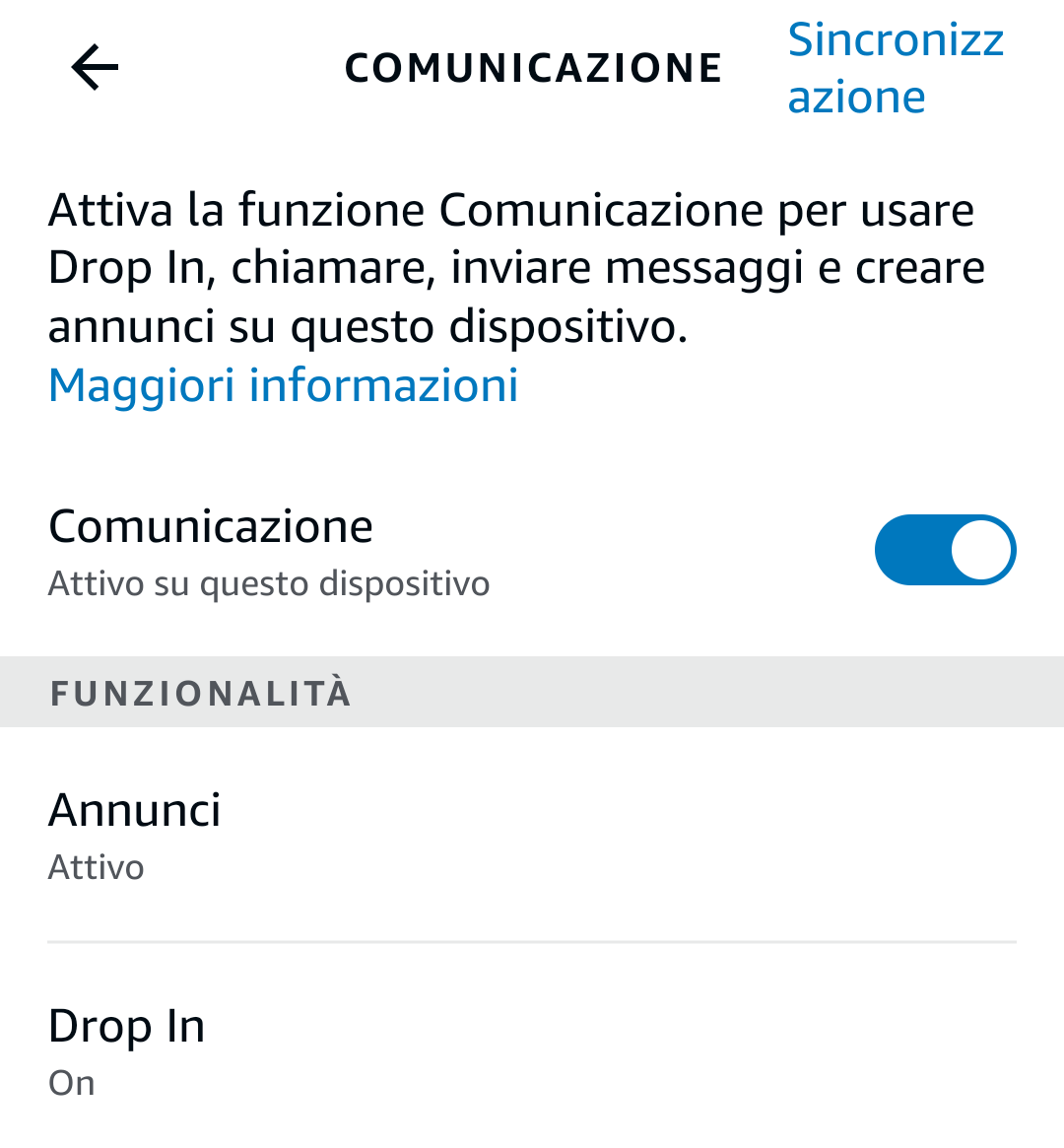Go back using the arrow icon

(x=95, y=67)
